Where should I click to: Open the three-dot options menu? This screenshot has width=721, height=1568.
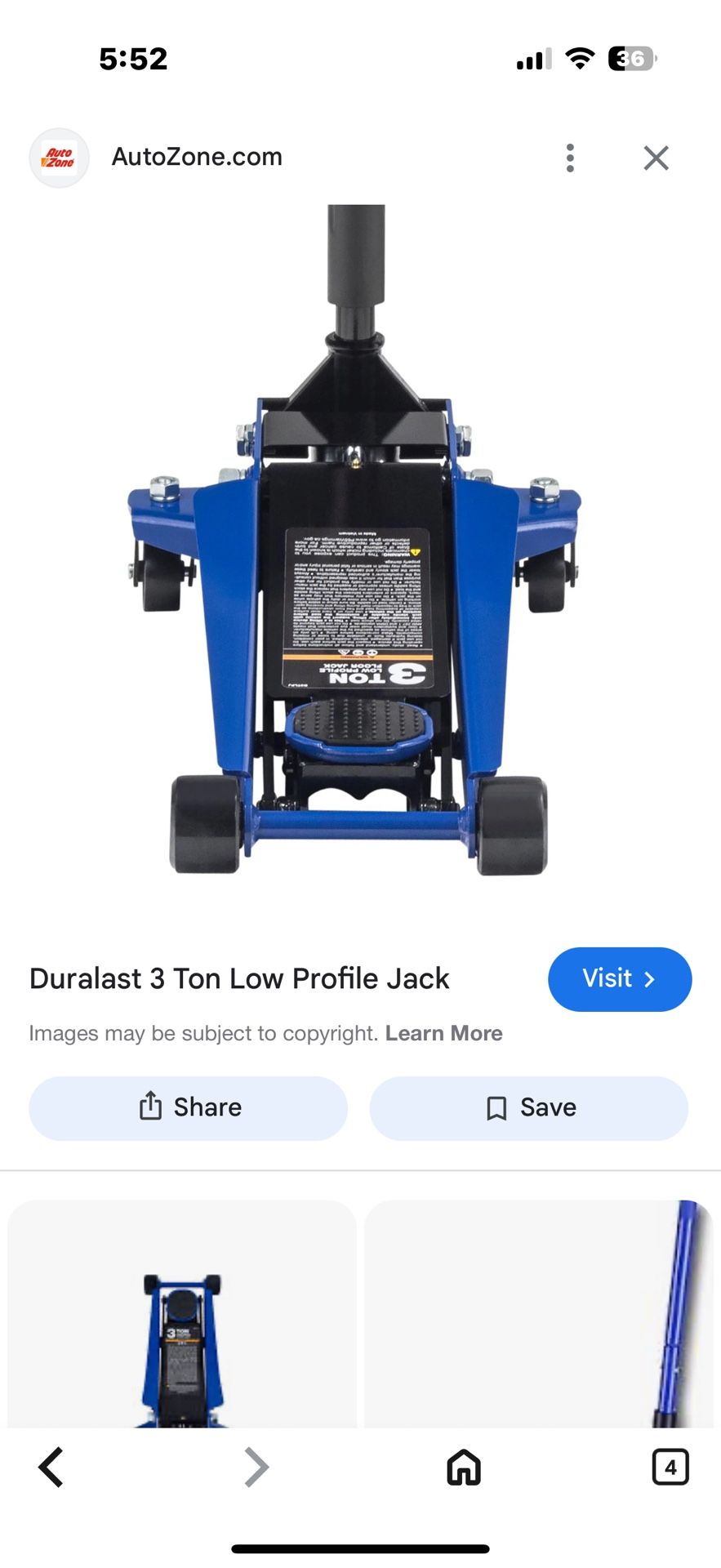click(x=570, y=158)
